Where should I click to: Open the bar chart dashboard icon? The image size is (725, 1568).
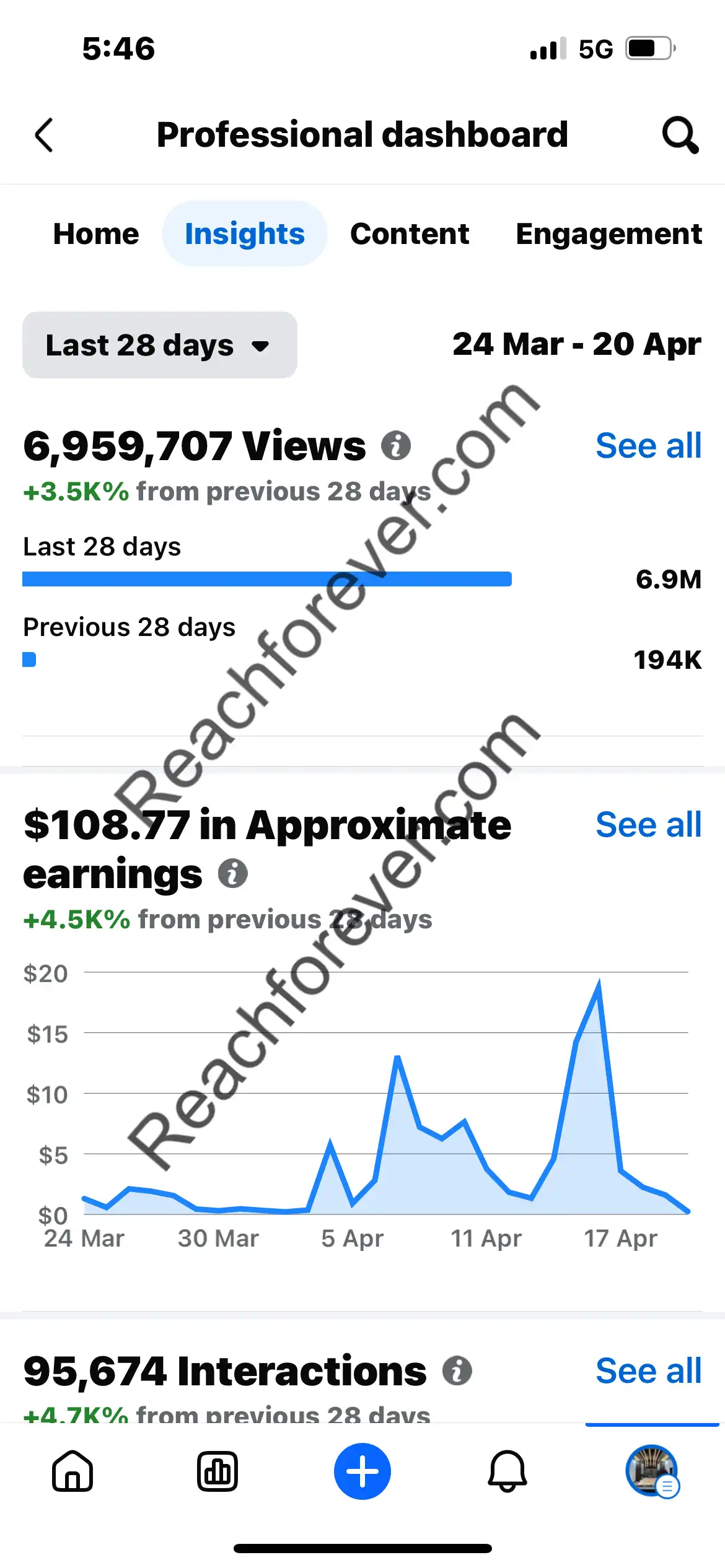pos(217,1471)
